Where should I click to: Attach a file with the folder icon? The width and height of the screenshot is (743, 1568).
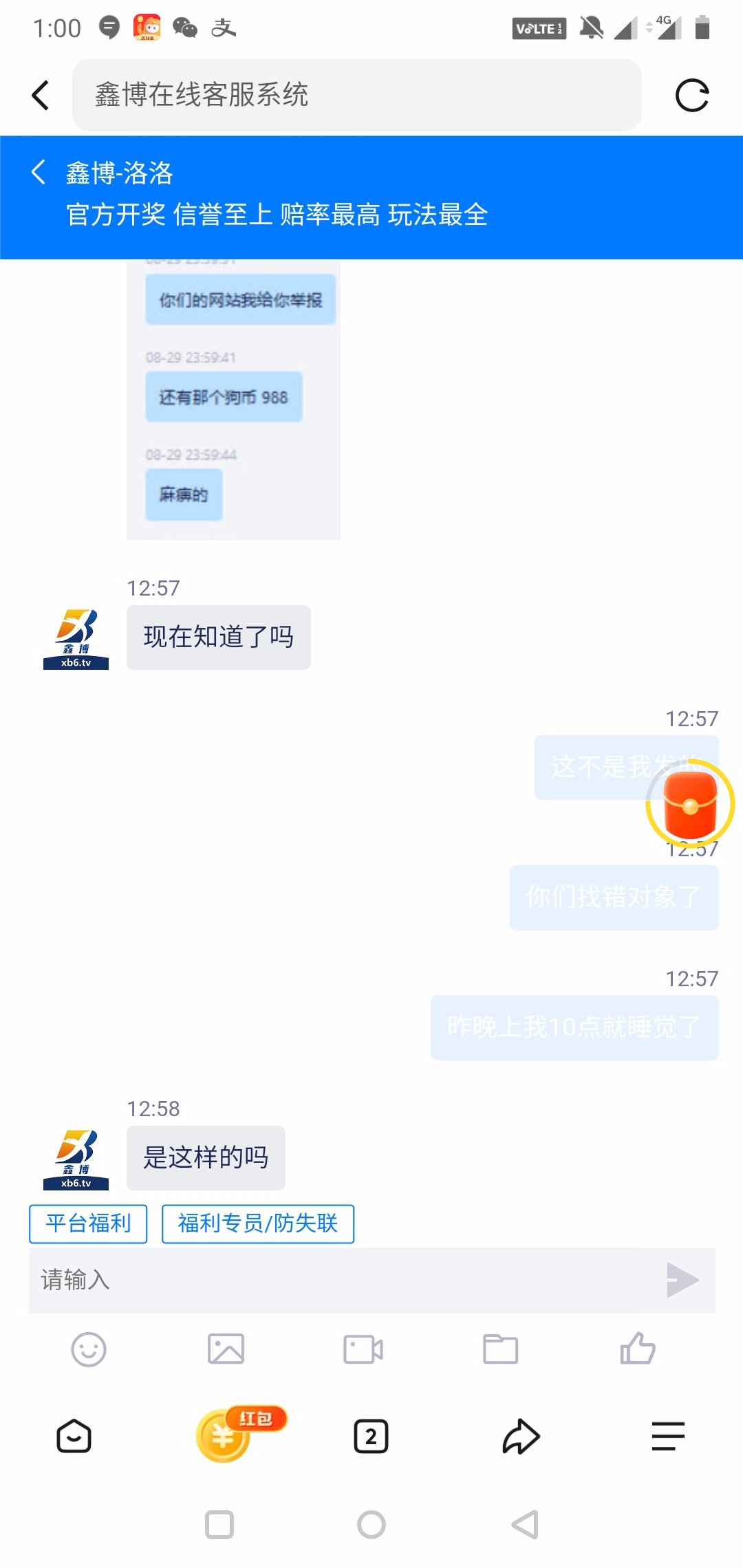(x=500, y=1349)
